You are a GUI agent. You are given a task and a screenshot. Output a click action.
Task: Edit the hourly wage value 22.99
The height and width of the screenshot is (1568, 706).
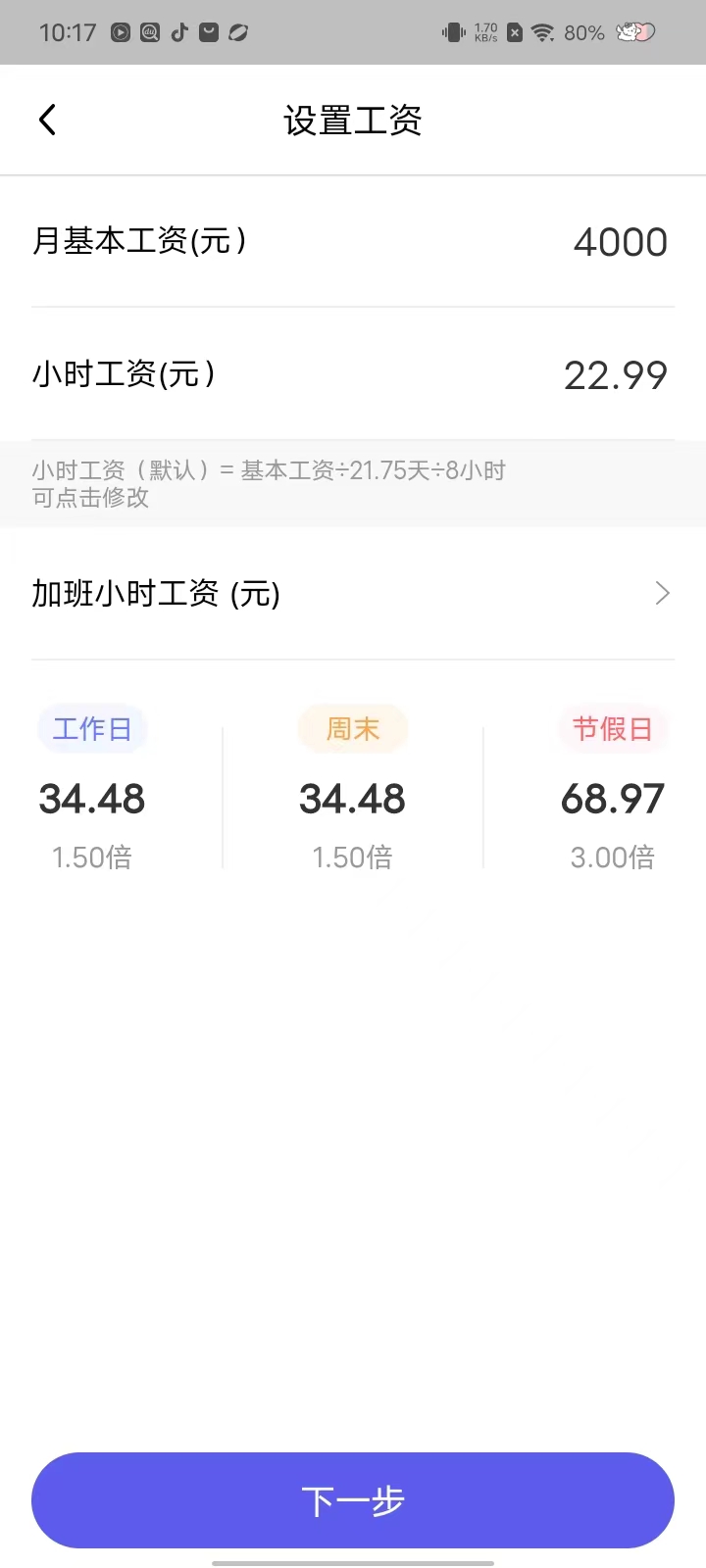tap(616, 374)
